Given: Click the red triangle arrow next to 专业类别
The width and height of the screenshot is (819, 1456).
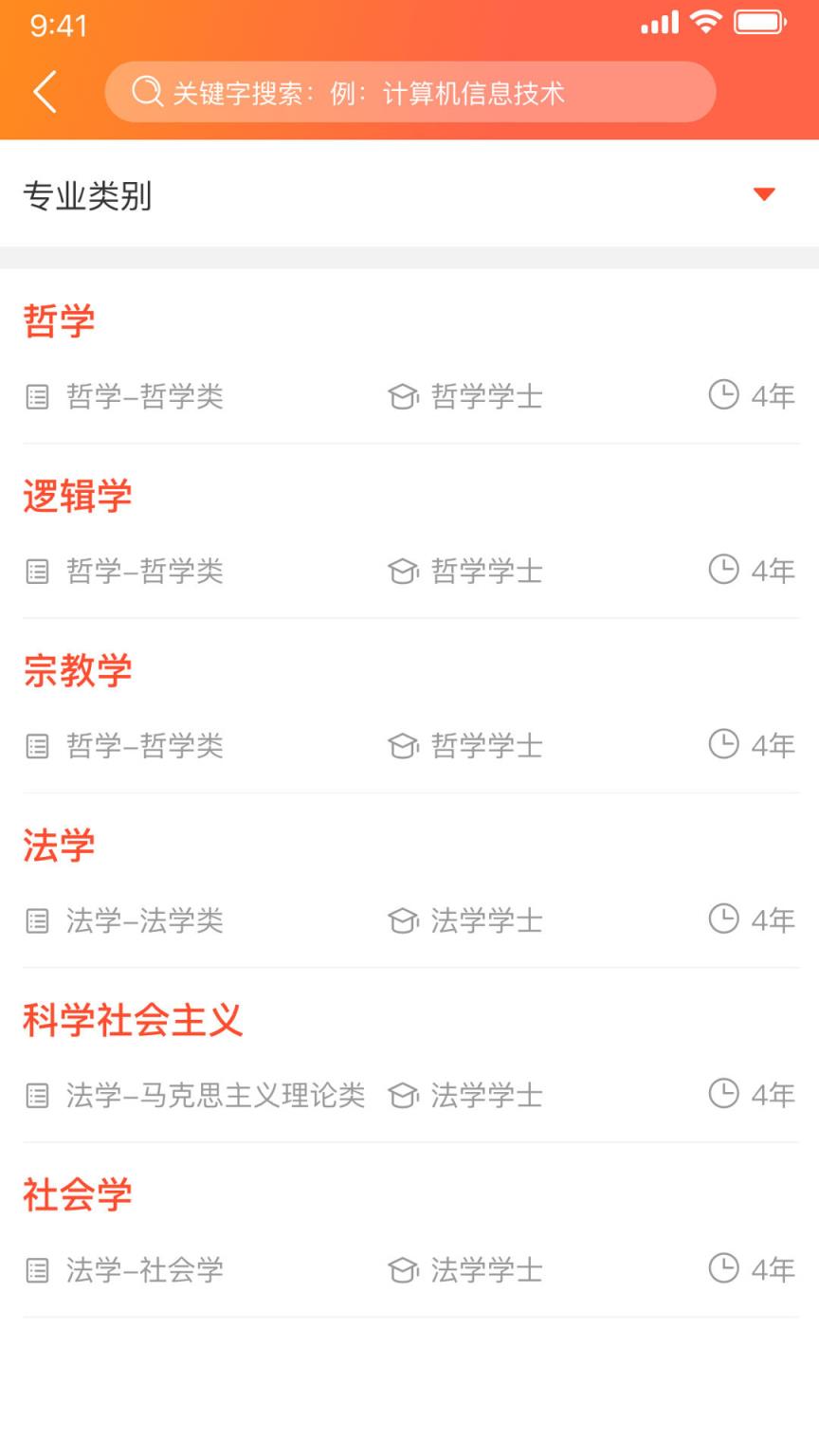Looking at the screenshot, I should click(764, 195).
